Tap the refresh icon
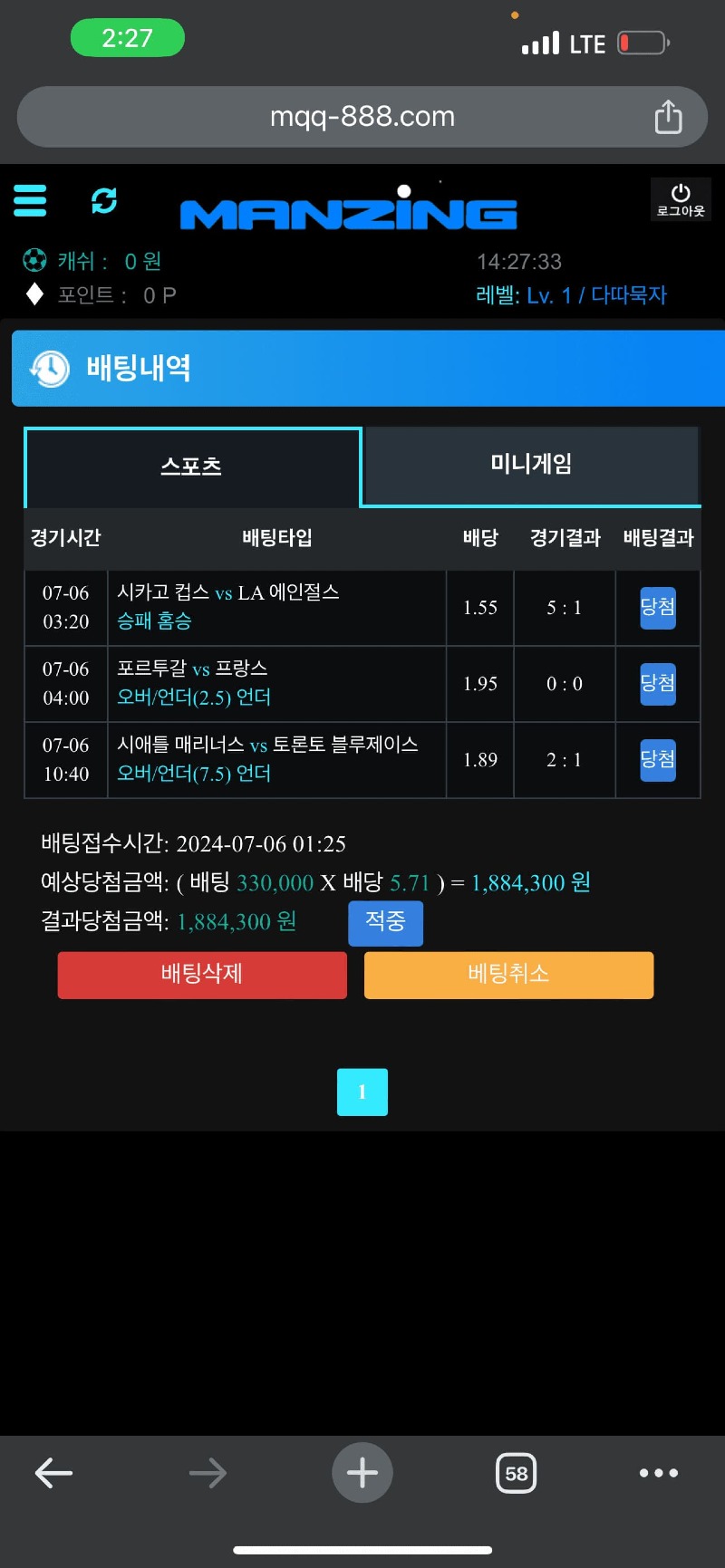Image resolution: width=725 pixels, height=1568 pixels. click(x=104, y=200)
